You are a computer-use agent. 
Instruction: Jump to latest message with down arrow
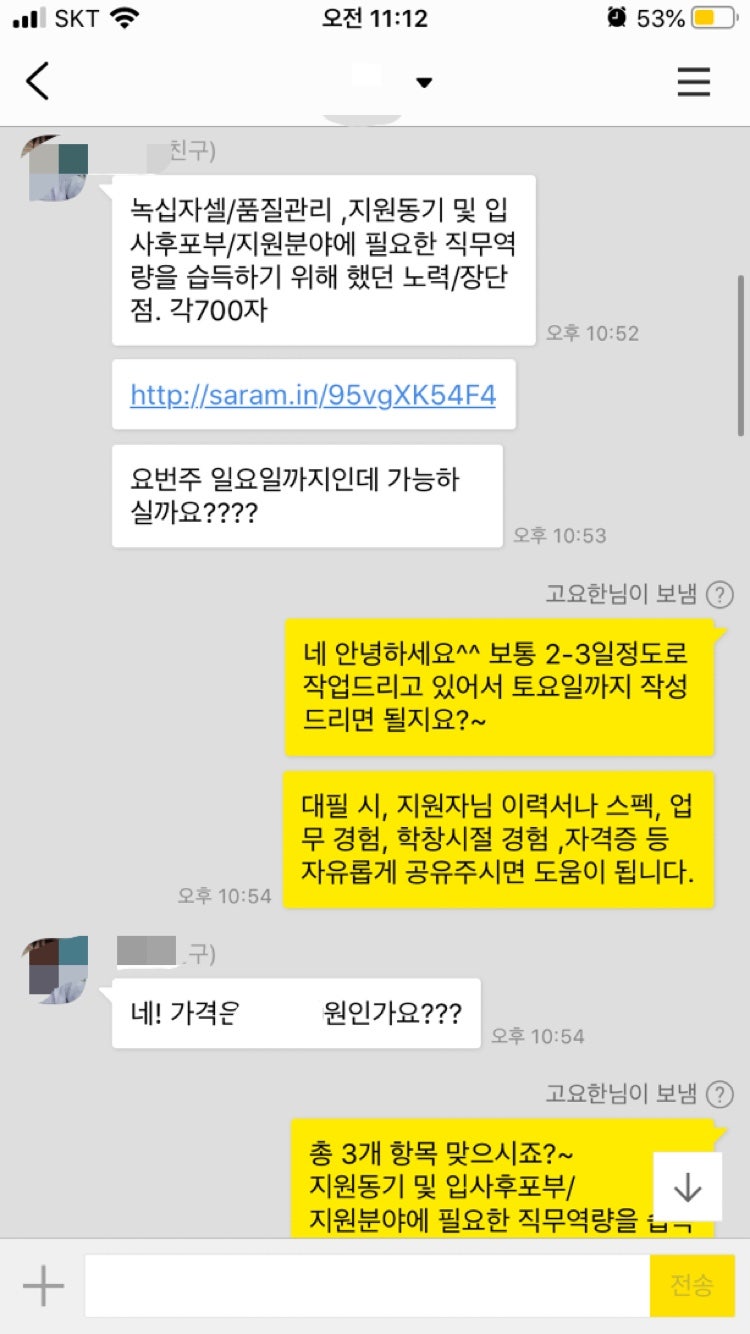tap(687, 1187)
